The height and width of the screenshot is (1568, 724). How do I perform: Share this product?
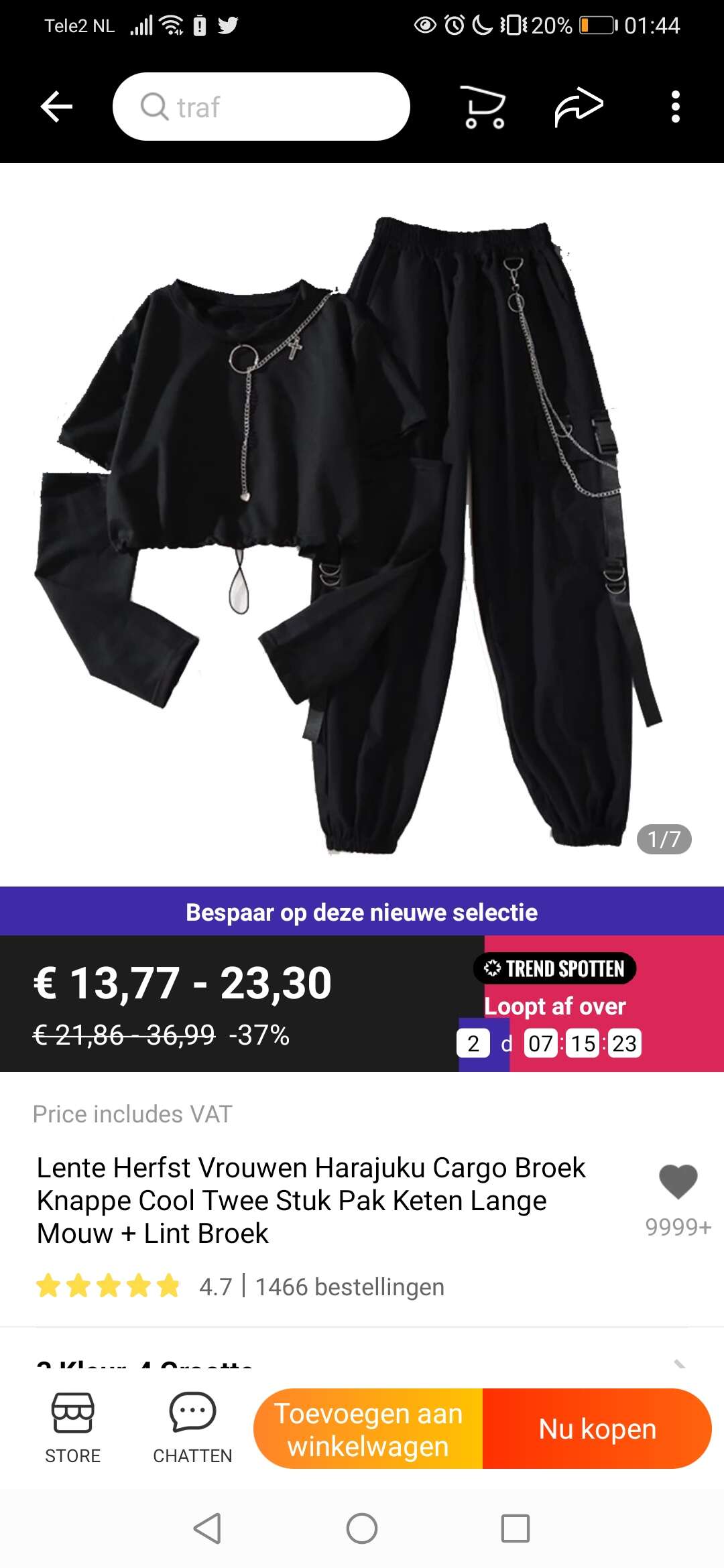pyautogui.click(x=579, y=107)
